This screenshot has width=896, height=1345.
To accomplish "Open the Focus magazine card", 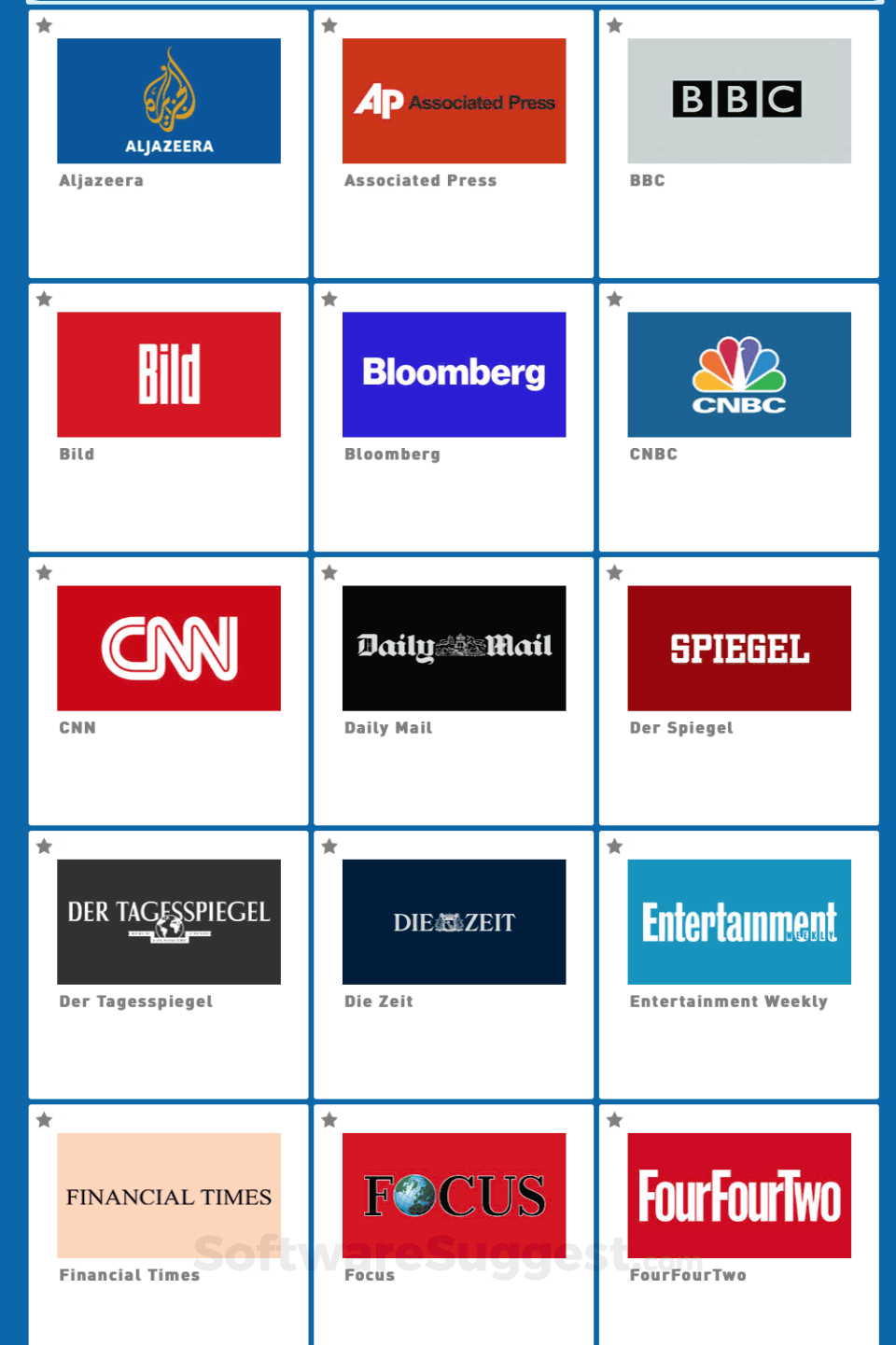I will (454, 1195).
